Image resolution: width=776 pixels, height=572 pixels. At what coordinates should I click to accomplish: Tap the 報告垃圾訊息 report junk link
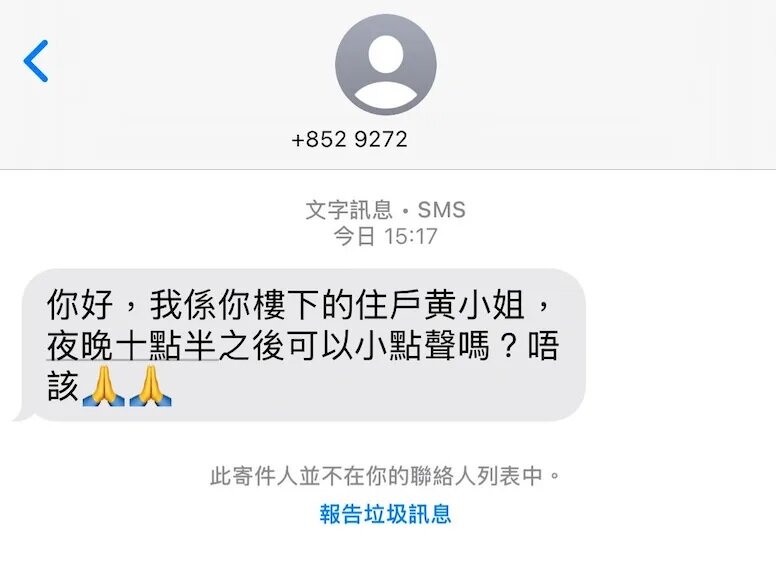coord(385,514)
